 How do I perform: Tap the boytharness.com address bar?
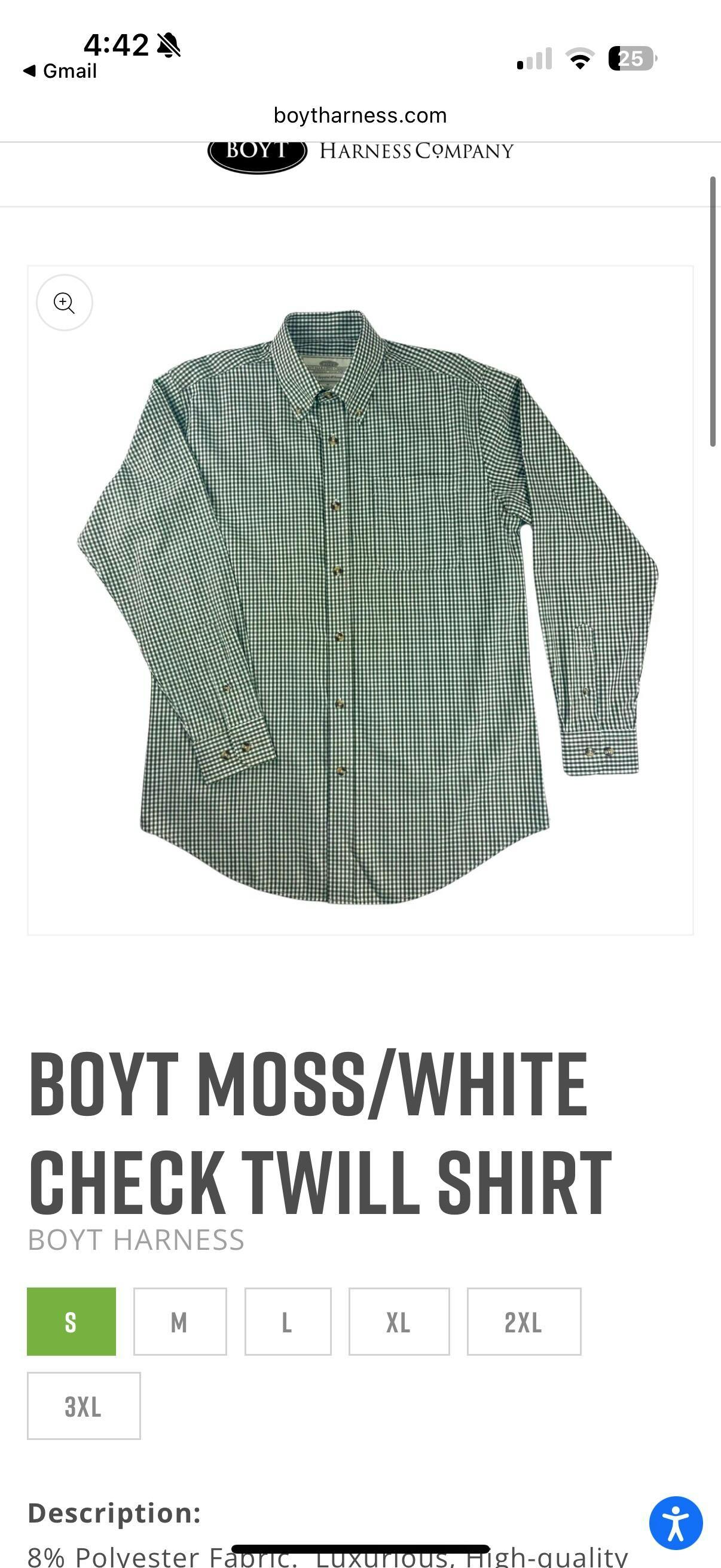click(x=360, y=115)
